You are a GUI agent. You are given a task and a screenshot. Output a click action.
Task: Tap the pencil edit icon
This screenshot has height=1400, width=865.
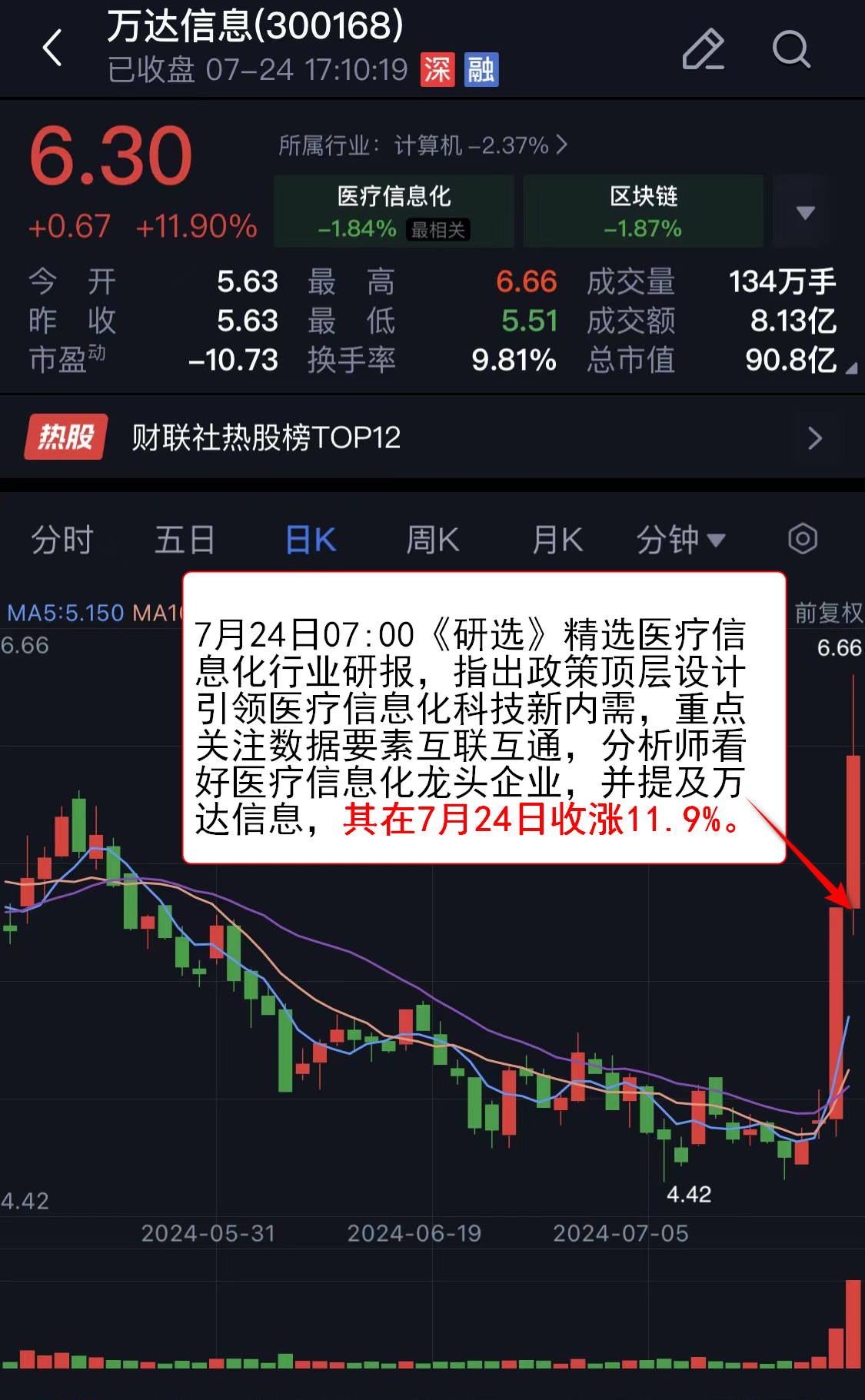pyautogui.click(x=703, y=49)
